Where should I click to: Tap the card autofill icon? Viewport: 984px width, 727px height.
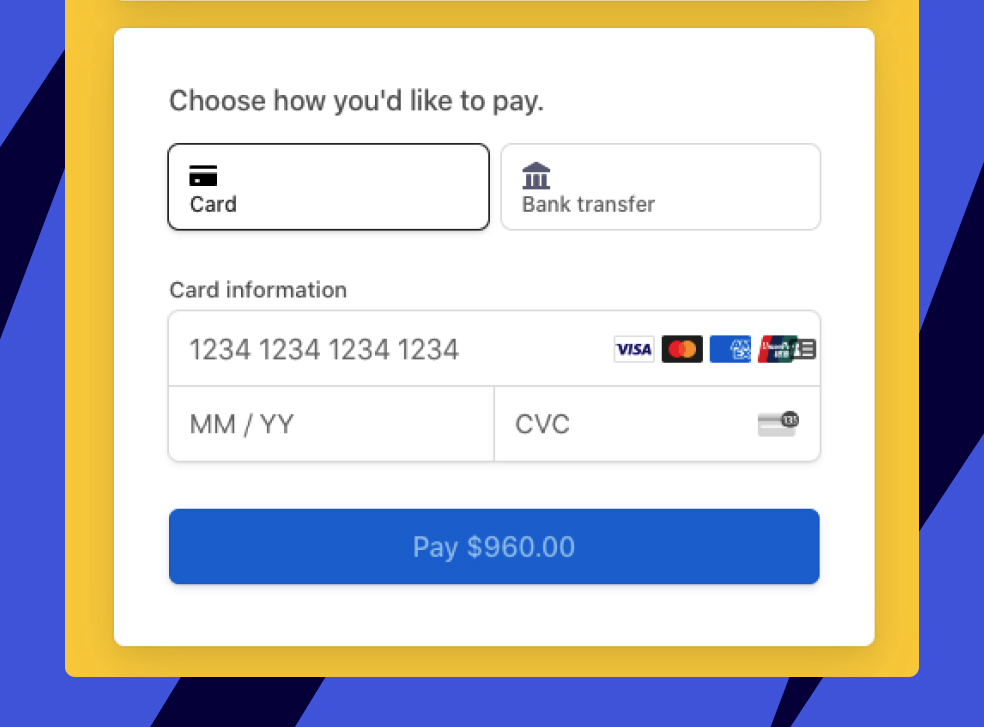pyautogui.click(x=806, y=349)
